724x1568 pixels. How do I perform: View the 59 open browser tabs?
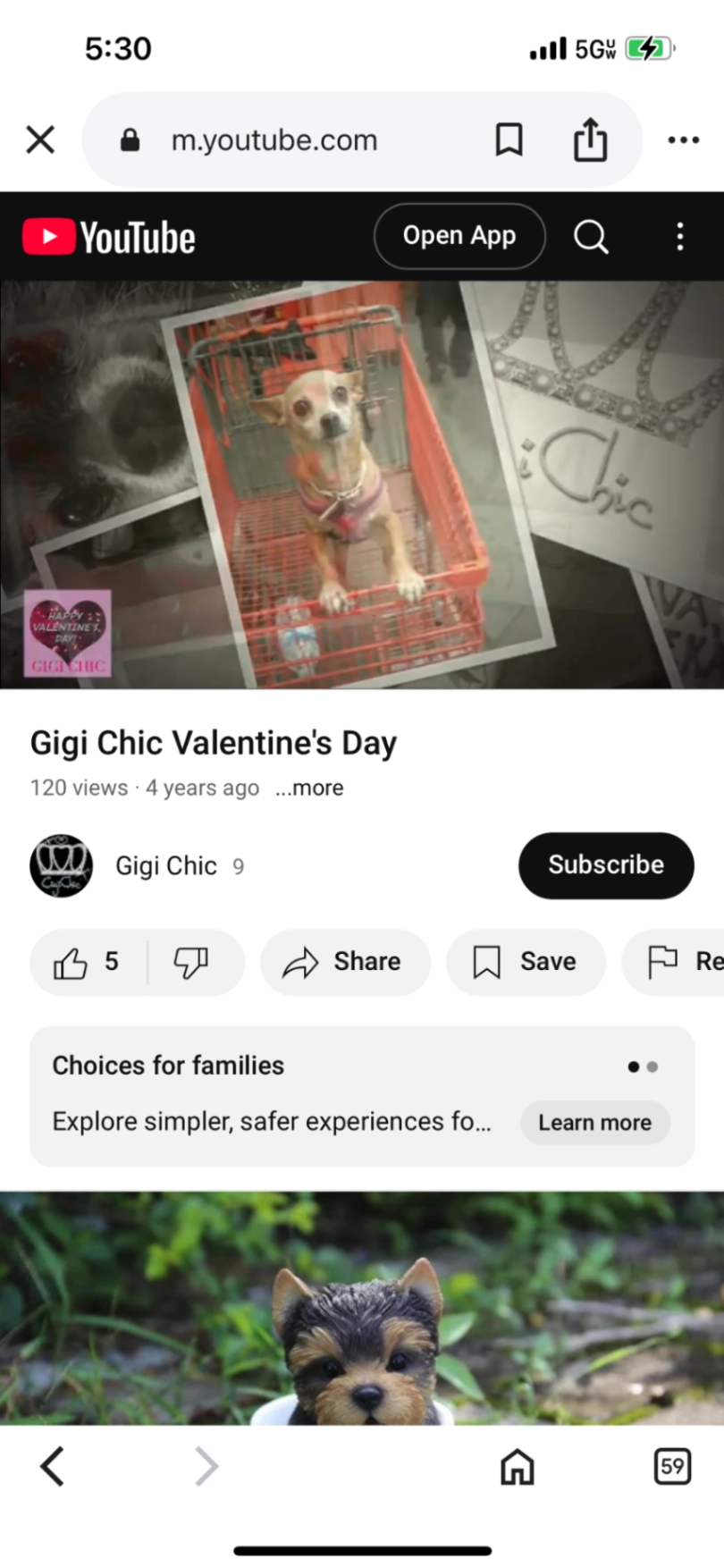coord(672,1466)
